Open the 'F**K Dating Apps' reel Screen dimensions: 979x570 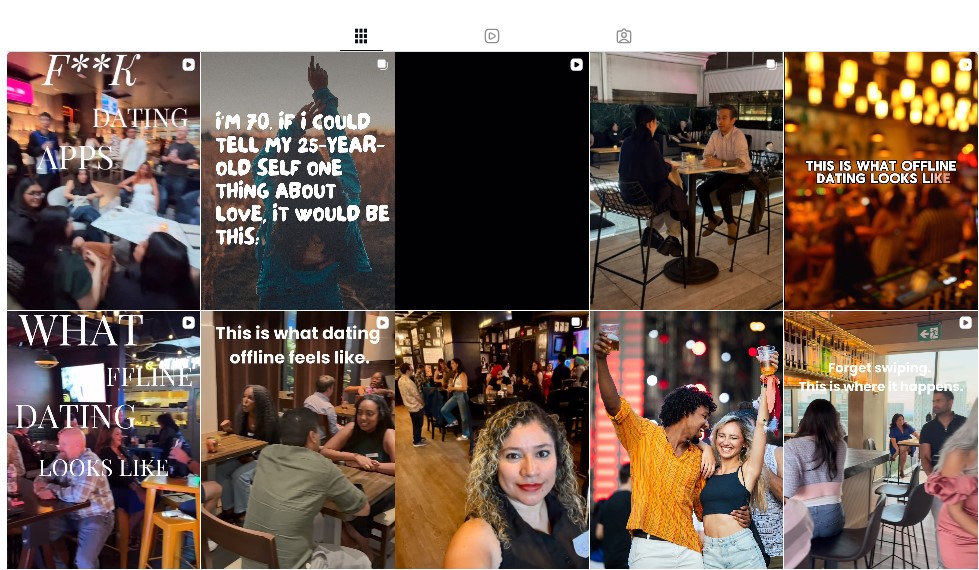[103, 180]
